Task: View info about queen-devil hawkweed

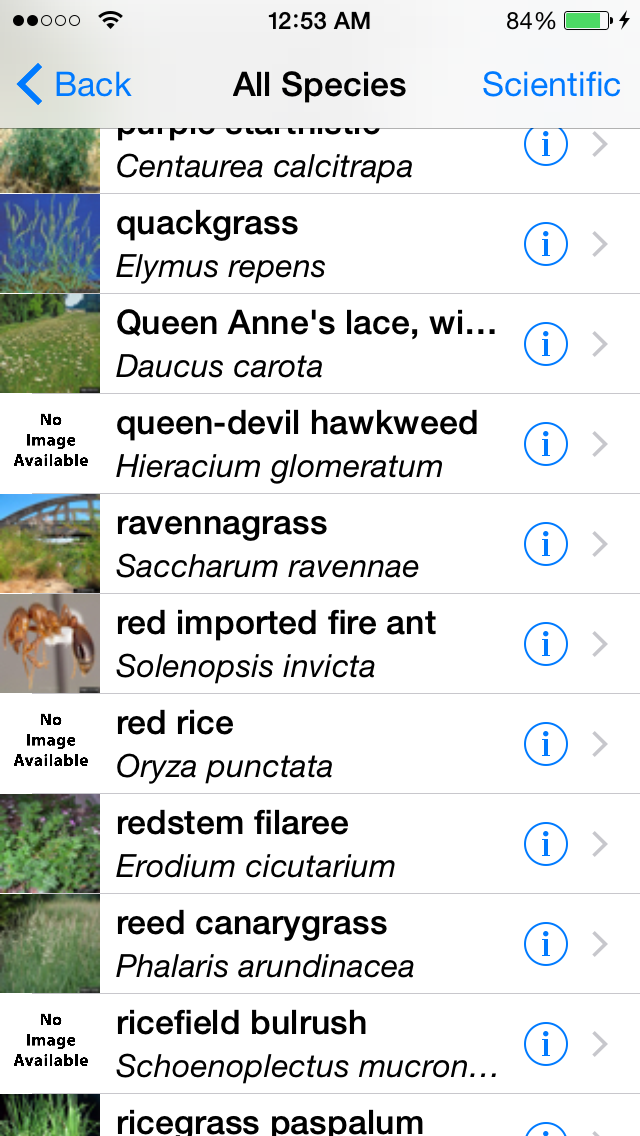Action: tap(546, 444)
